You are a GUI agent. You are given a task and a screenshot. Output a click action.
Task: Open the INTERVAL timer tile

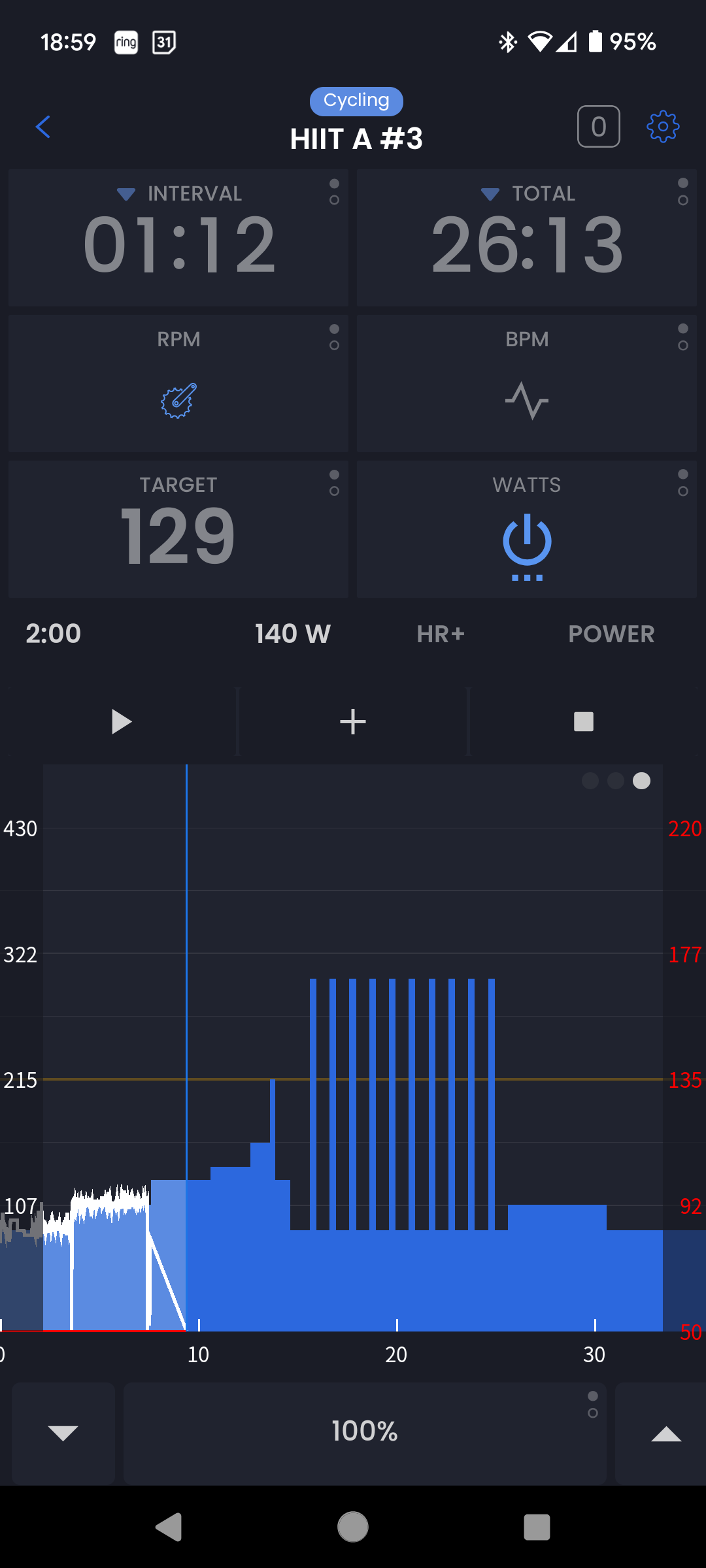pos(178,238)
